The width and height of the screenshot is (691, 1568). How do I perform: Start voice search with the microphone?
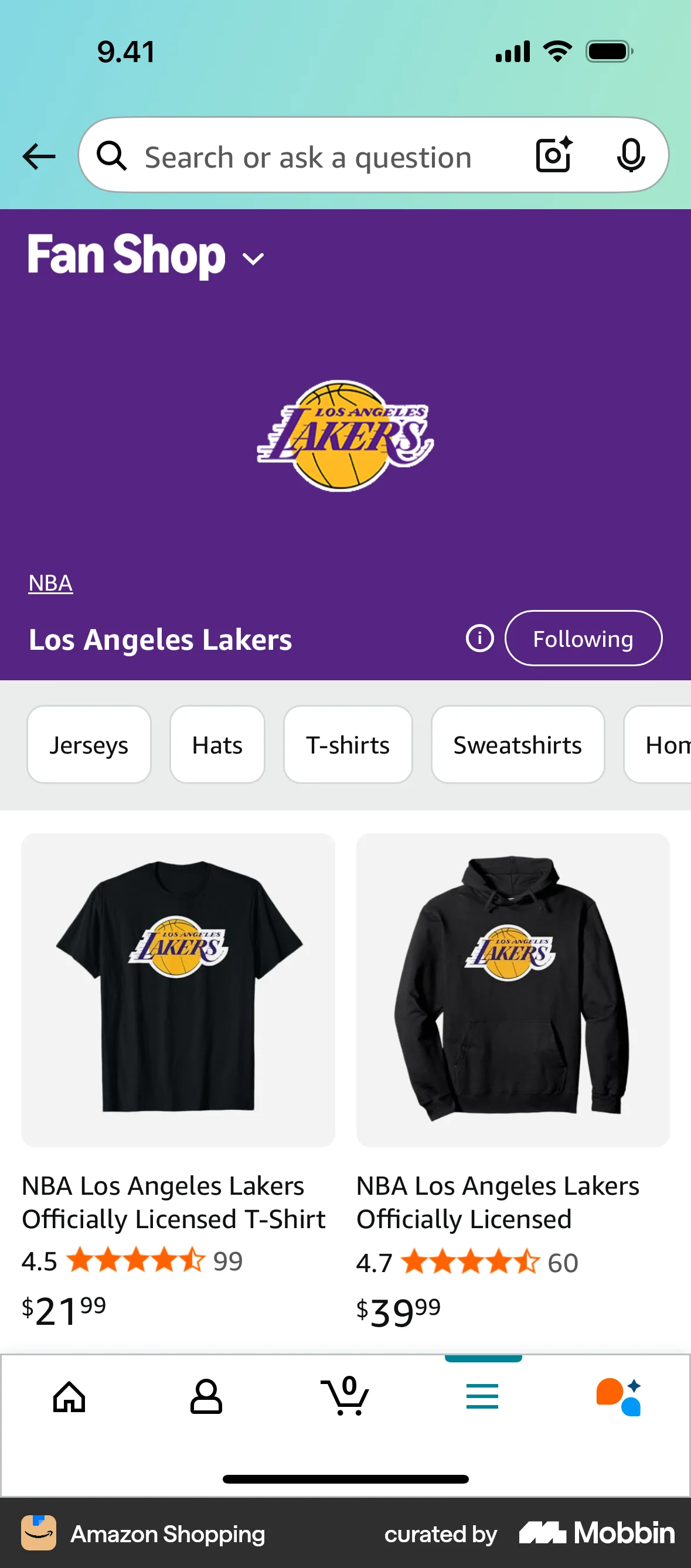pyautogui.click(x=630, y=156)
